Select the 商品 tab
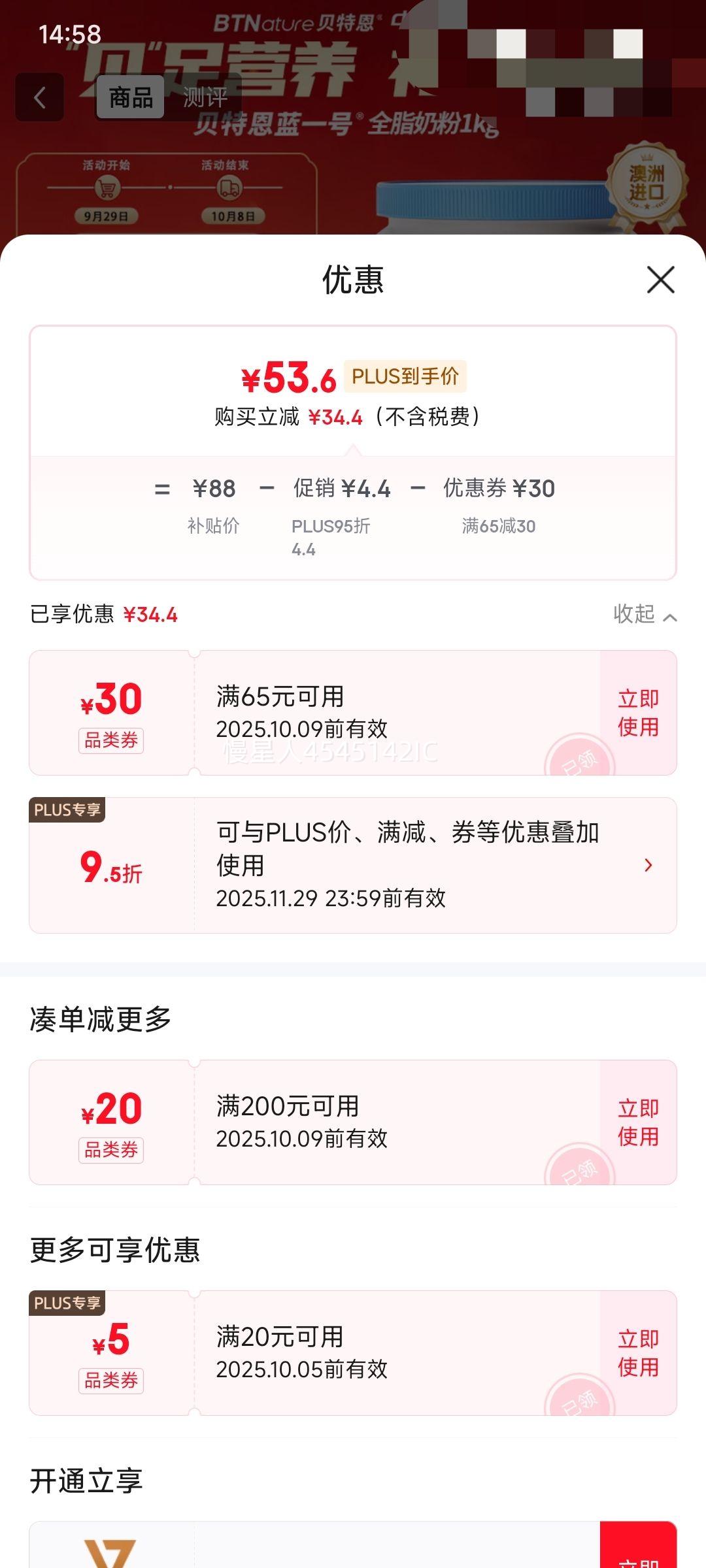Viewport: 706px width, 1568px height. click(x=131, y=98)
